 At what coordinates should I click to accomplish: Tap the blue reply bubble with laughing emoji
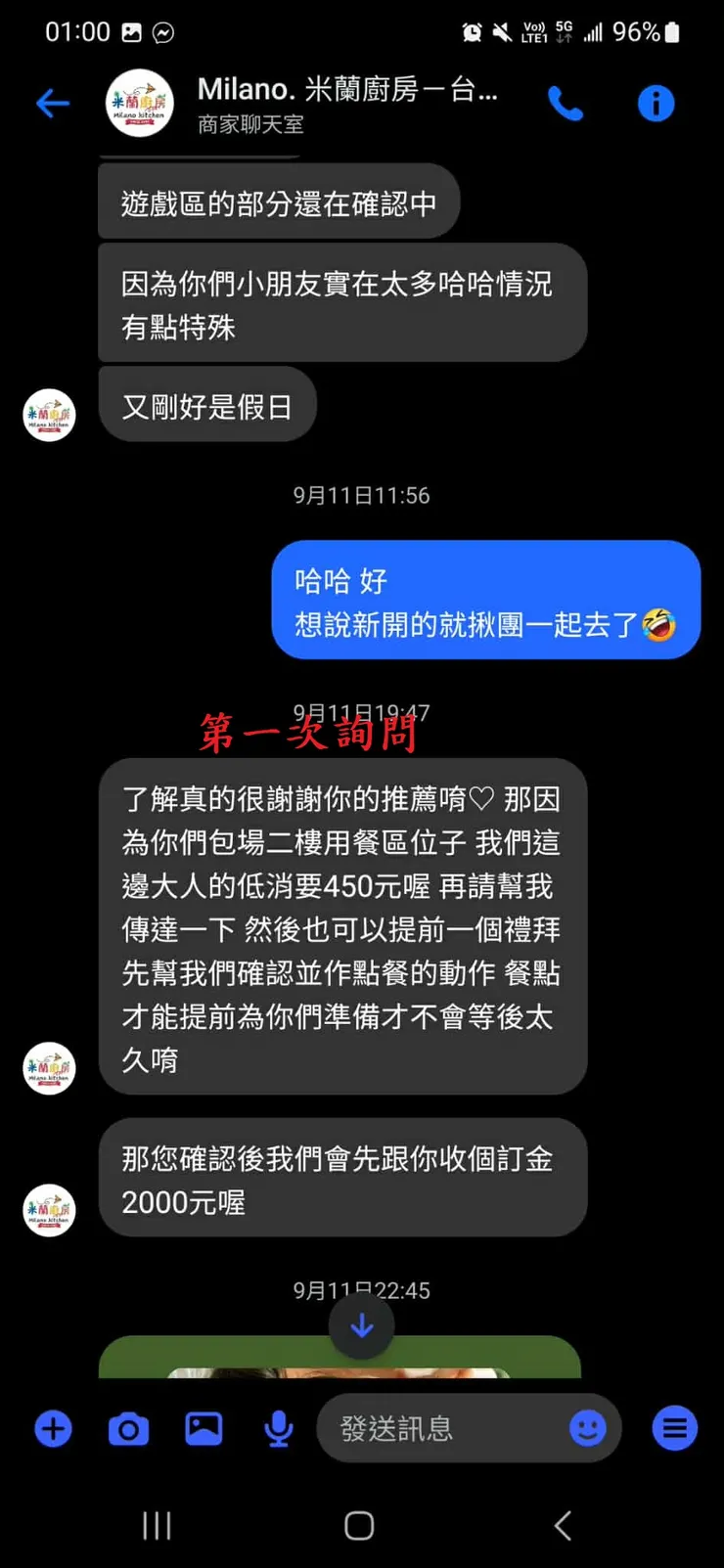(486, 600)
